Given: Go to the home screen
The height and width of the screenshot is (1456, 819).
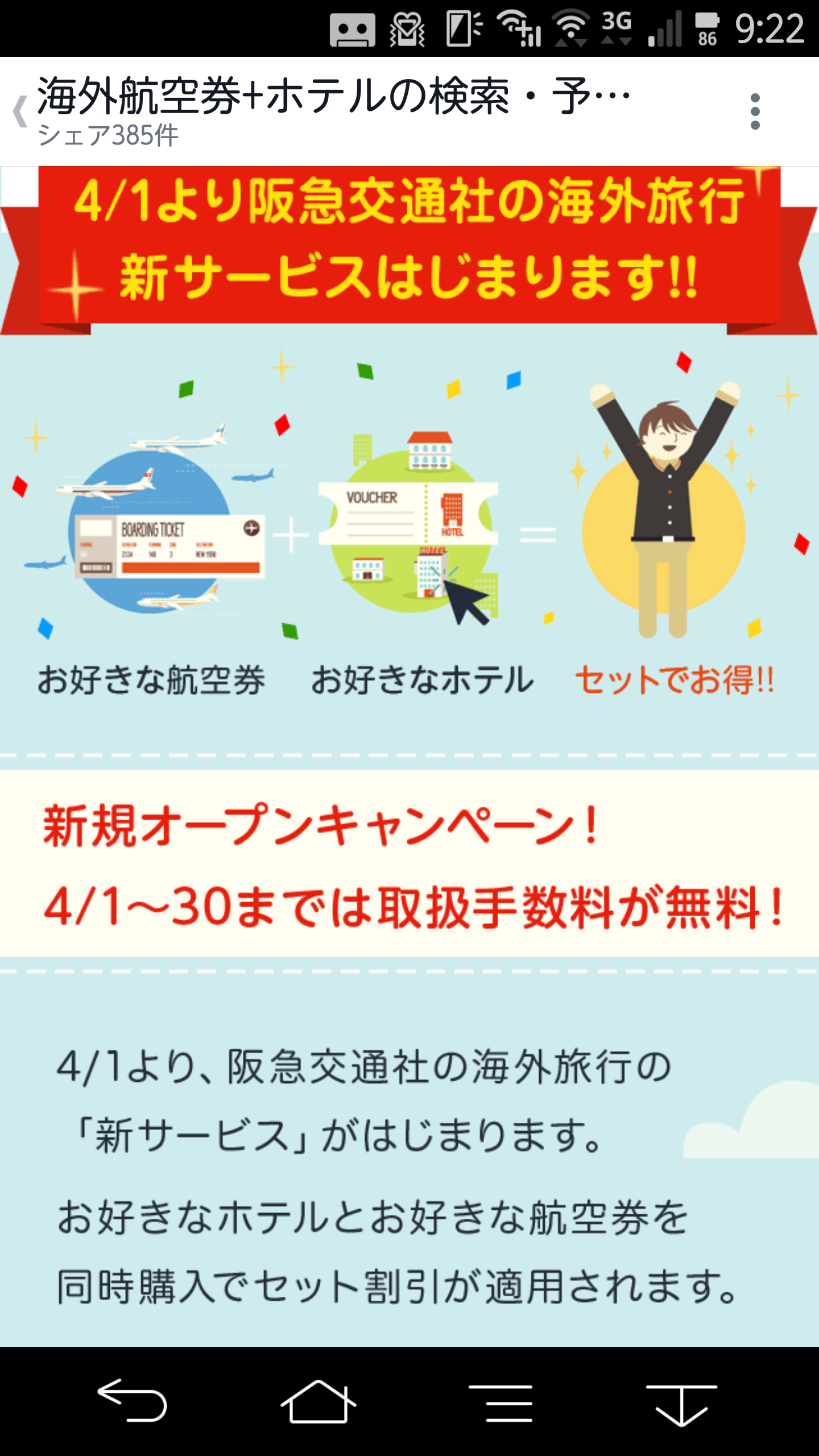Looking at the screenshot, I should pos(318,1400).
